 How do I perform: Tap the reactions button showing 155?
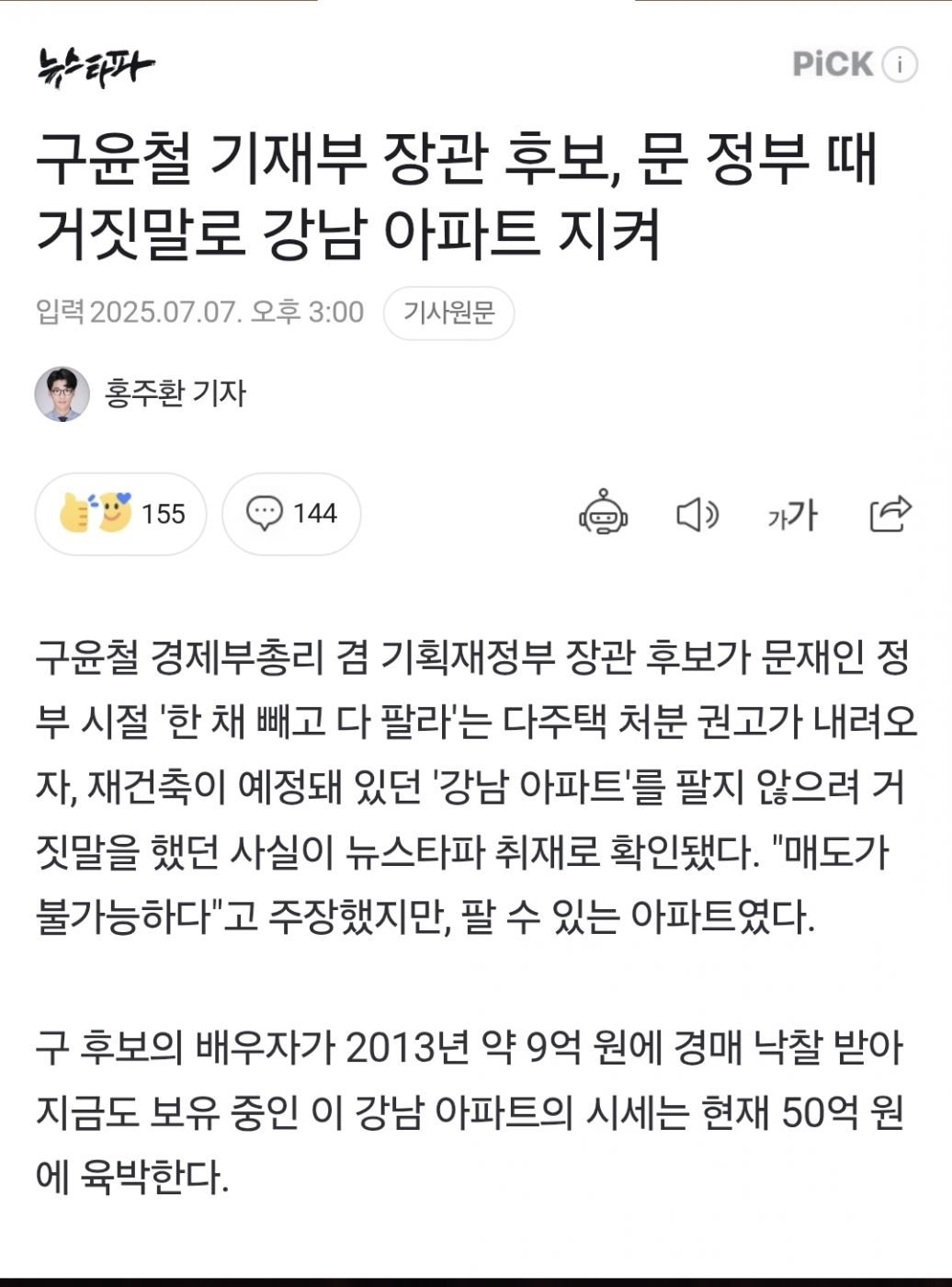click(120, 514)
